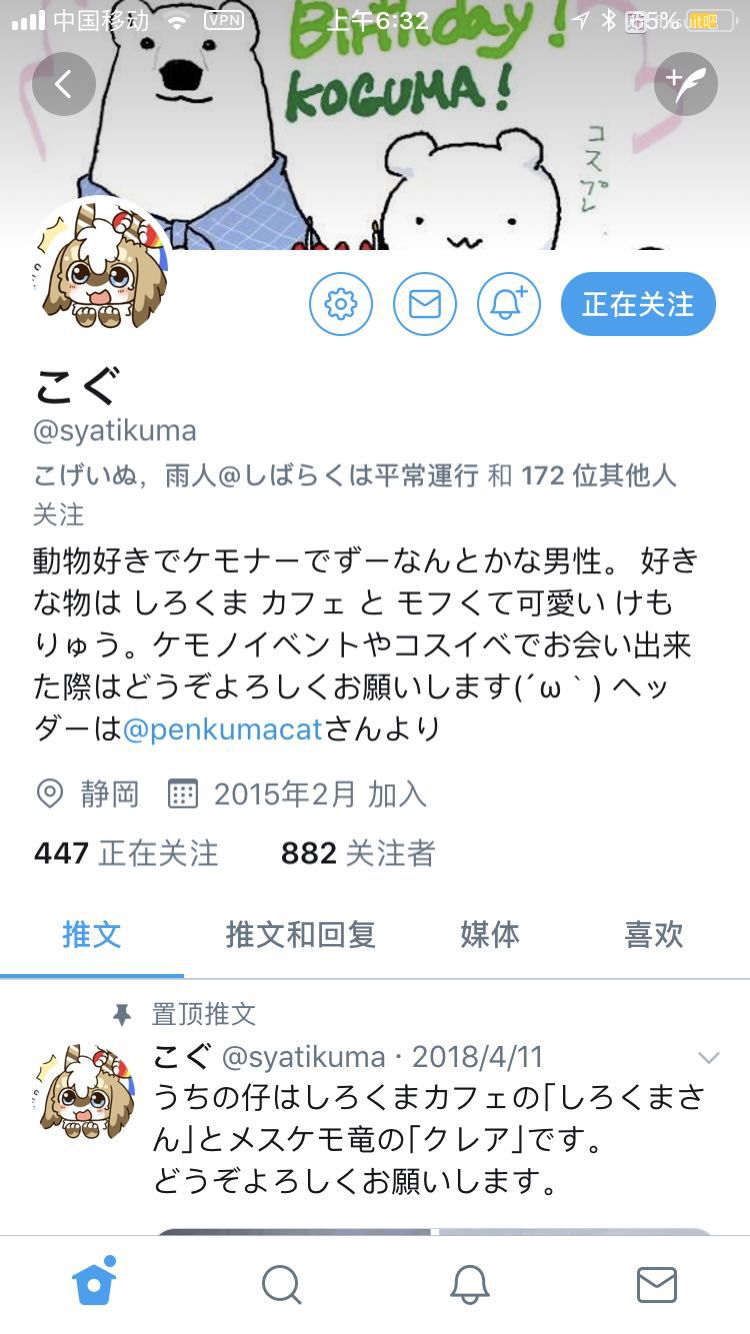Image resolution: width=750 pixels, height=1334 pixels.
Task: Switch to the 推文和回复 tab
Action: (x=300, y=934)
